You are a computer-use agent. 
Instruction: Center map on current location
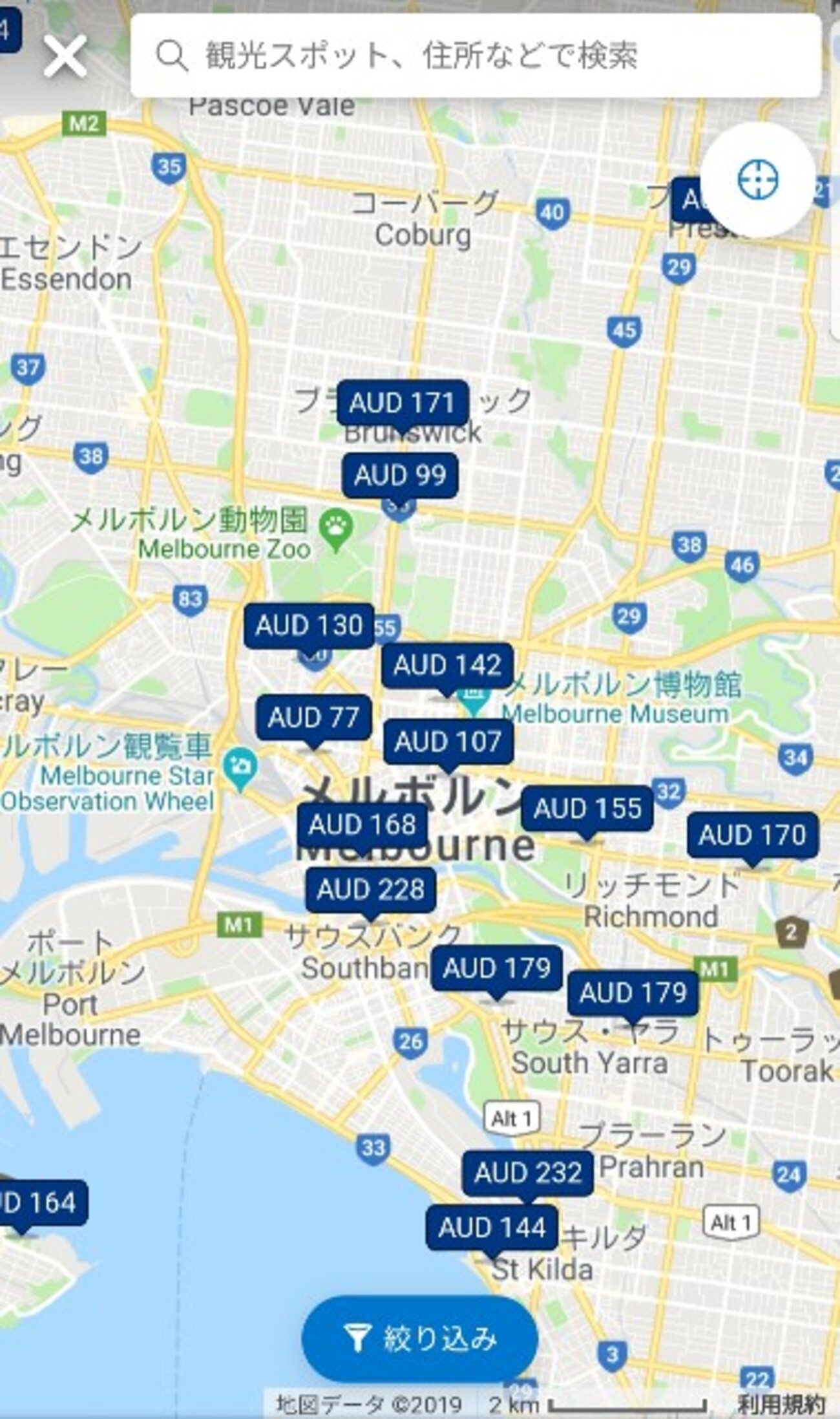tap(757, 180)
